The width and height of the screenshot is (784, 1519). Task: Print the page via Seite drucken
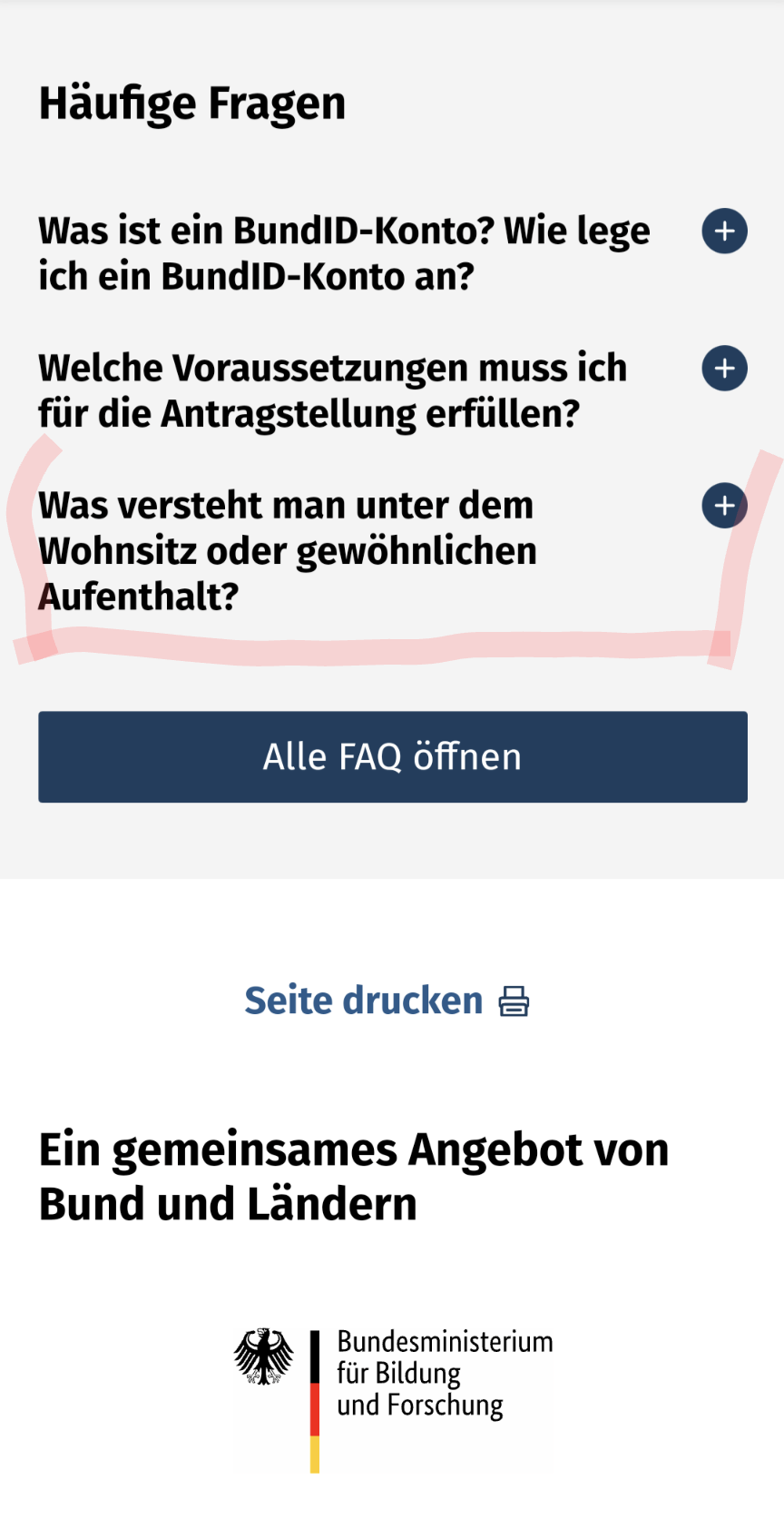coord(387,1001)
